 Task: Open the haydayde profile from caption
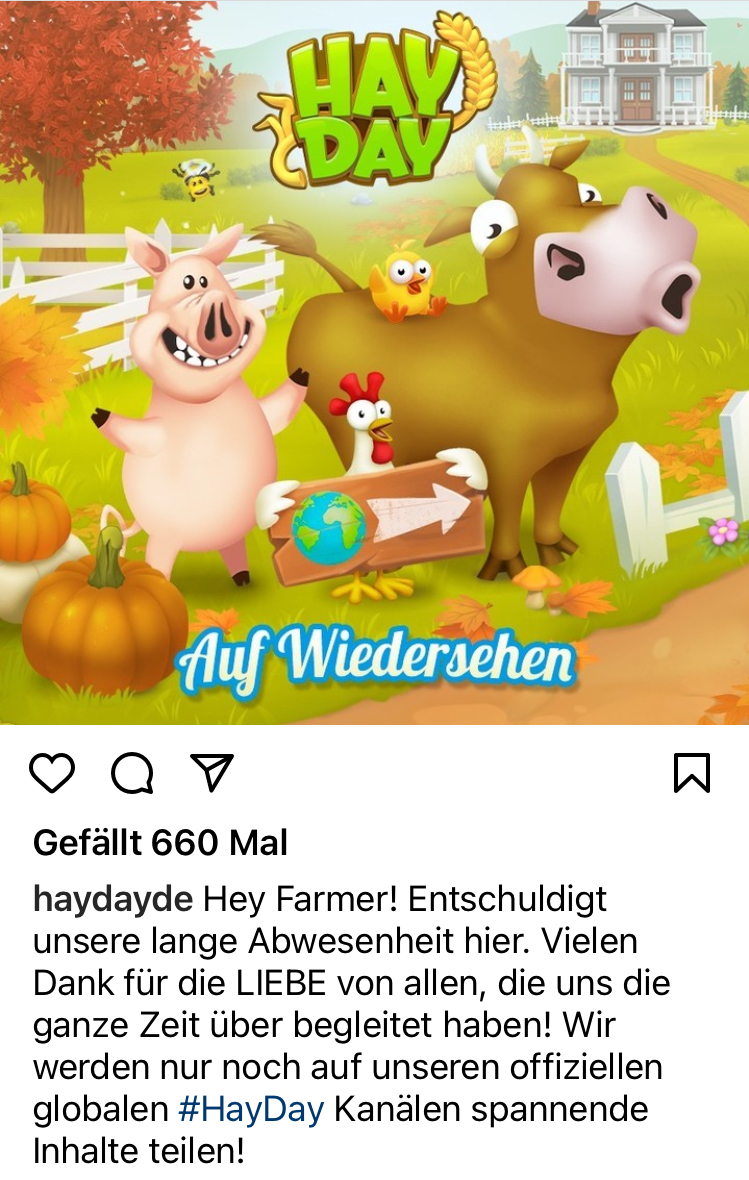click(112, 899)
